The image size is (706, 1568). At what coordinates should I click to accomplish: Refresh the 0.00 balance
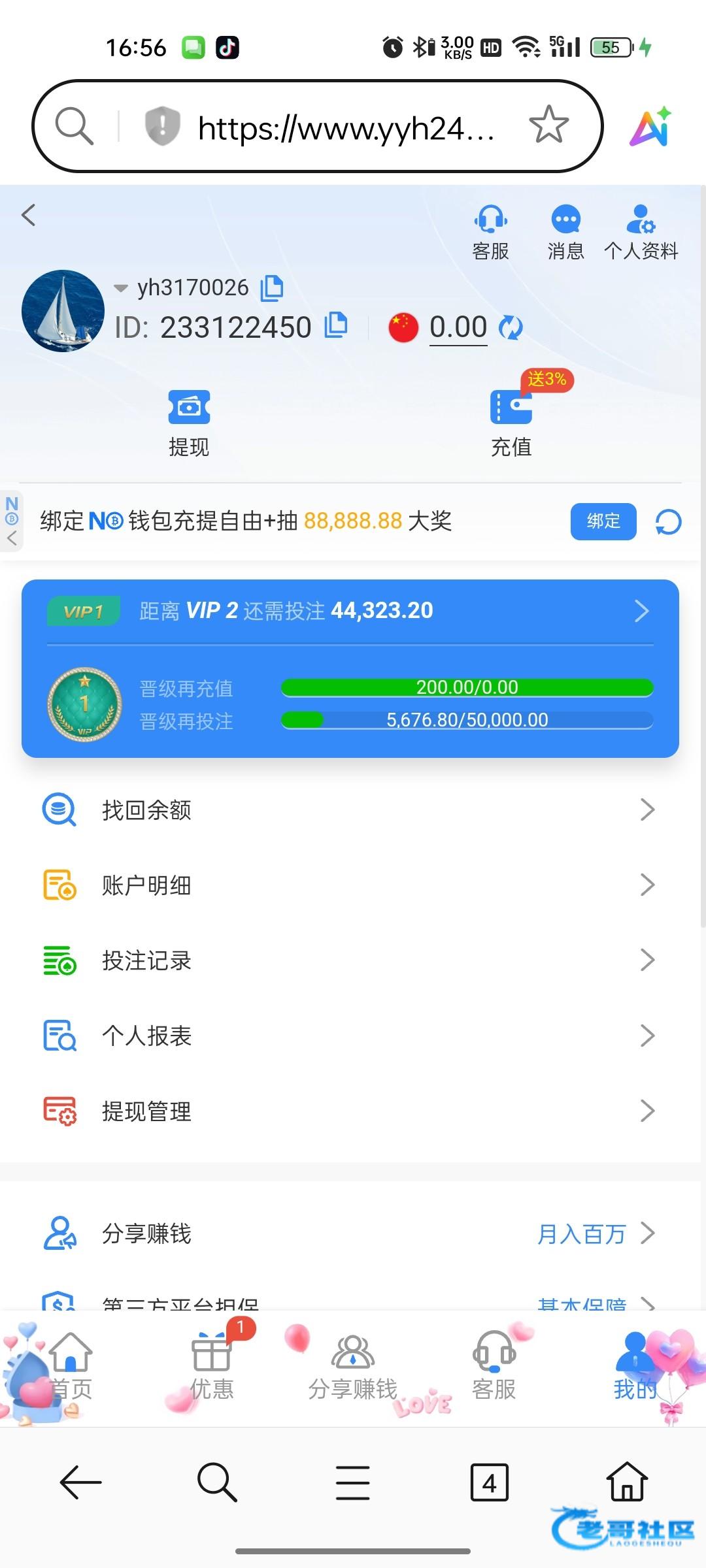click(511, 327)
